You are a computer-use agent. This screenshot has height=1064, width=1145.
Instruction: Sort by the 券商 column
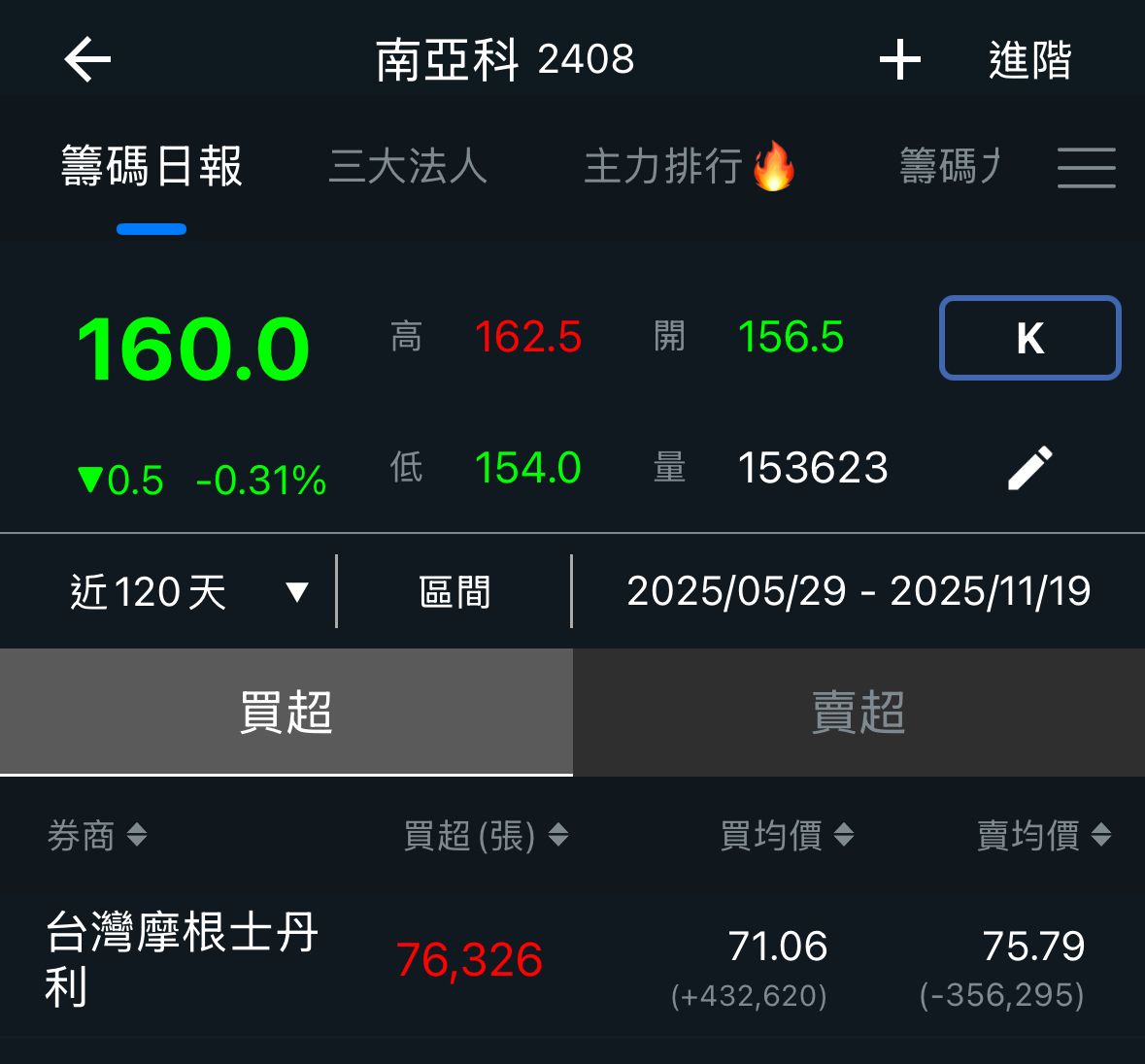(x=96, y=835)
